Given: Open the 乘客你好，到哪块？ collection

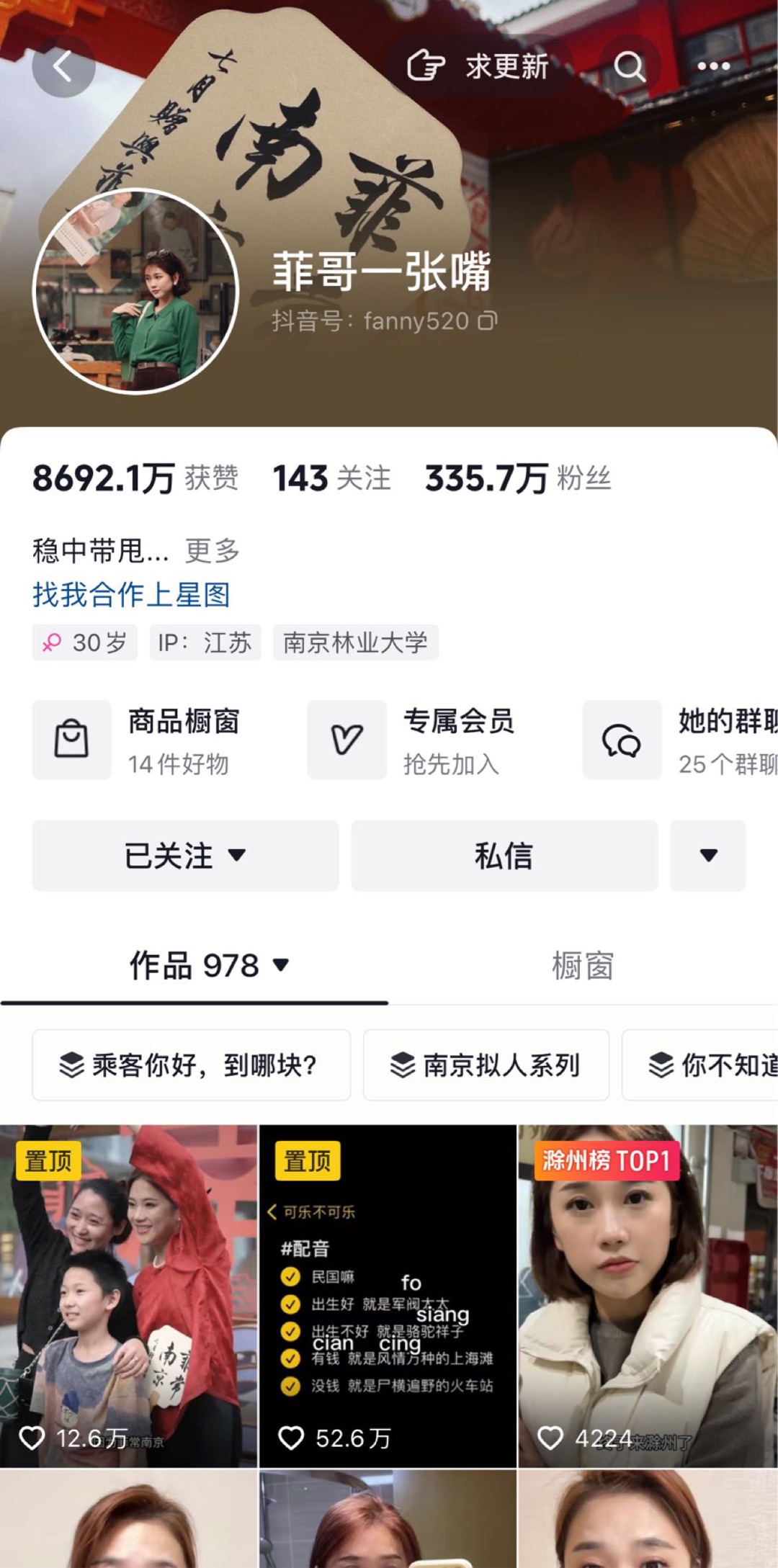Looking at the screenshot, I should (191, 1065).
